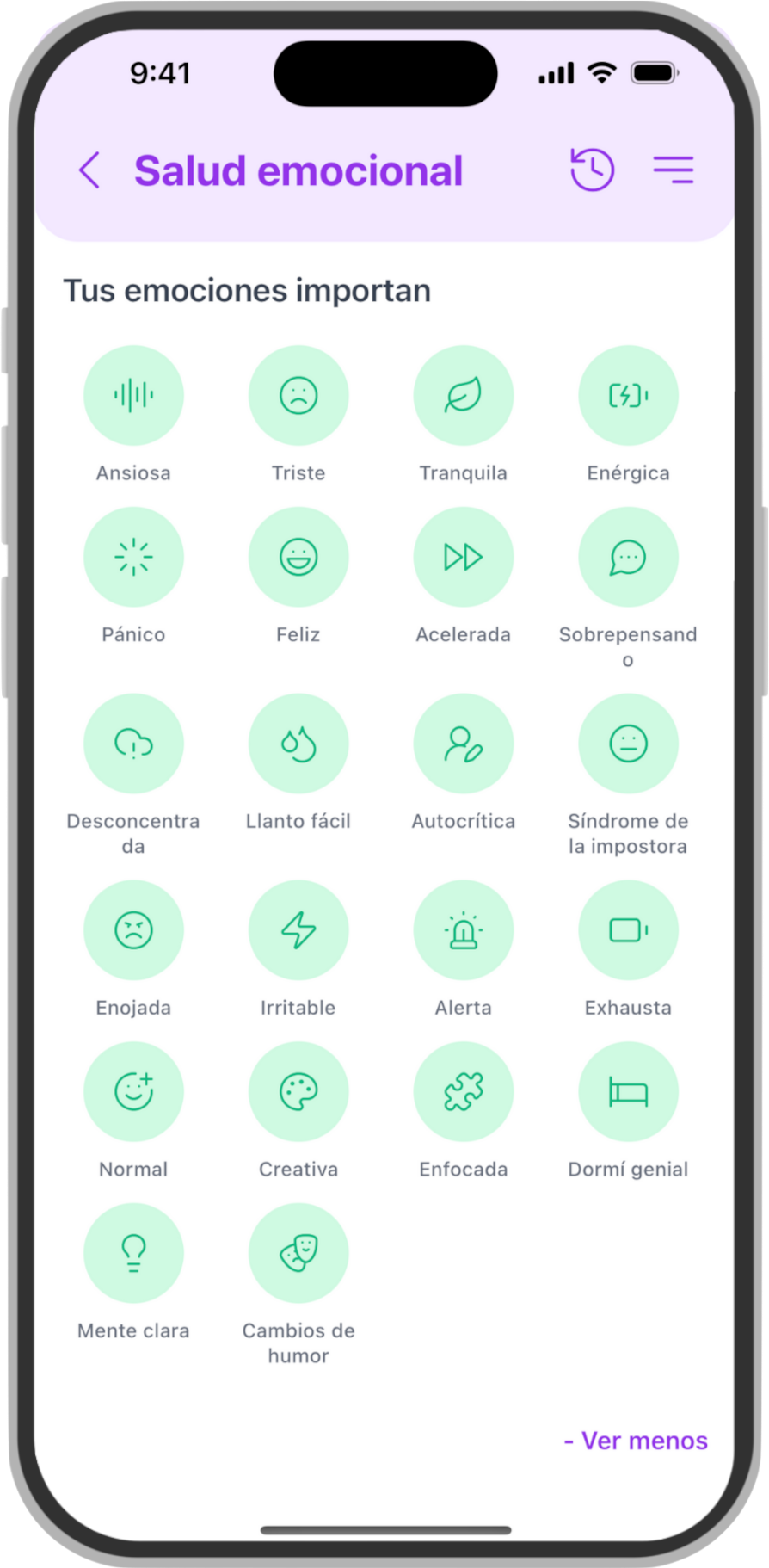769x1568 pixels.
Task: Pick the Llanto fácil emotion
Action: tap(298, 744)
